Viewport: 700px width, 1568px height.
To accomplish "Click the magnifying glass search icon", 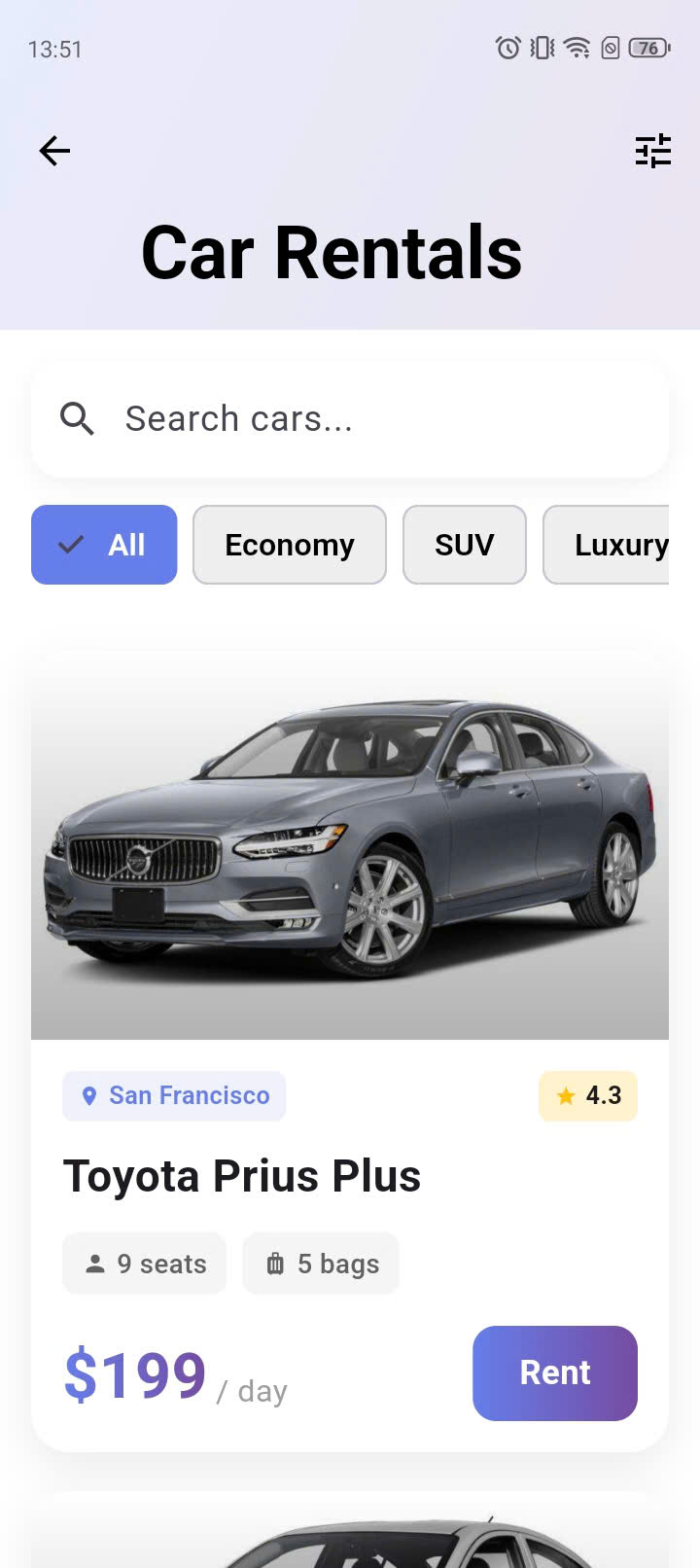I will pos(78,418).
